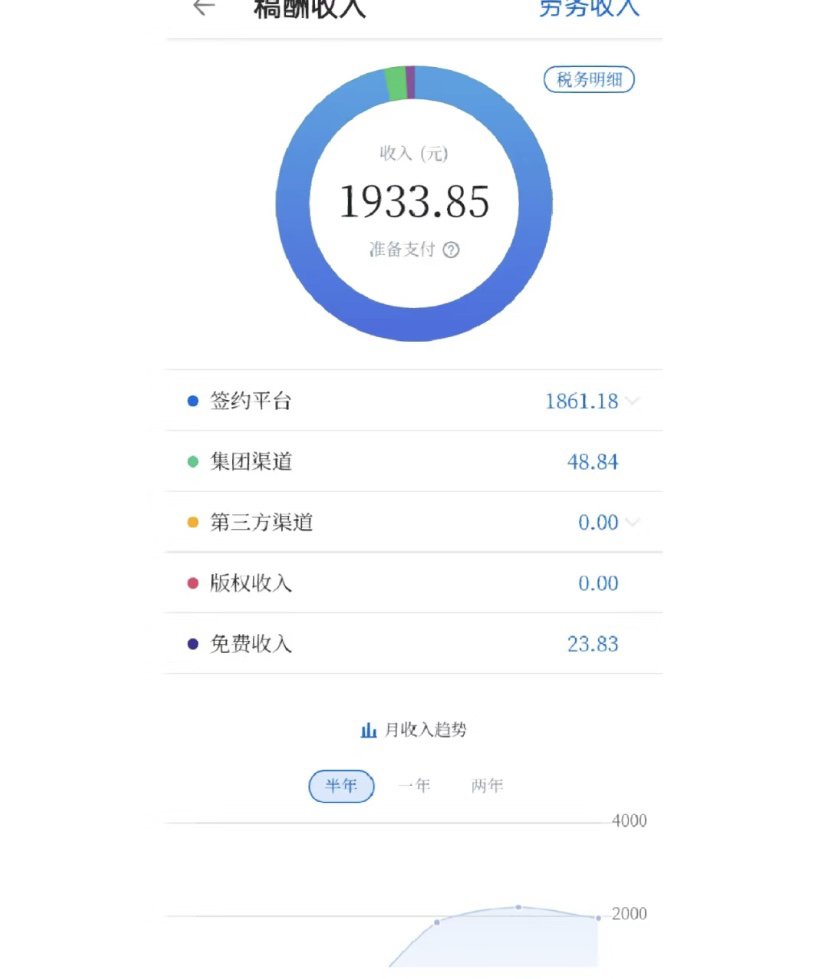This screenshot has height=979, width=828.
Task: Expand the 签约平台 row details
Action: [x=632, y=400]
